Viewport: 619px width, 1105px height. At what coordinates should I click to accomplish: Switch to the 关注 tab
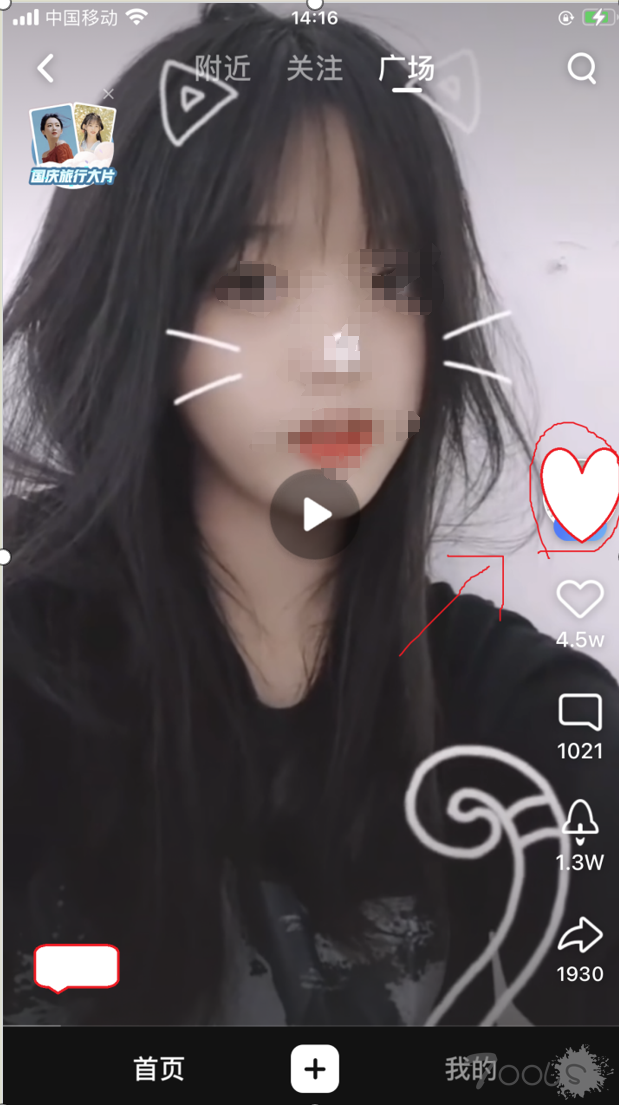click(314, 69)
